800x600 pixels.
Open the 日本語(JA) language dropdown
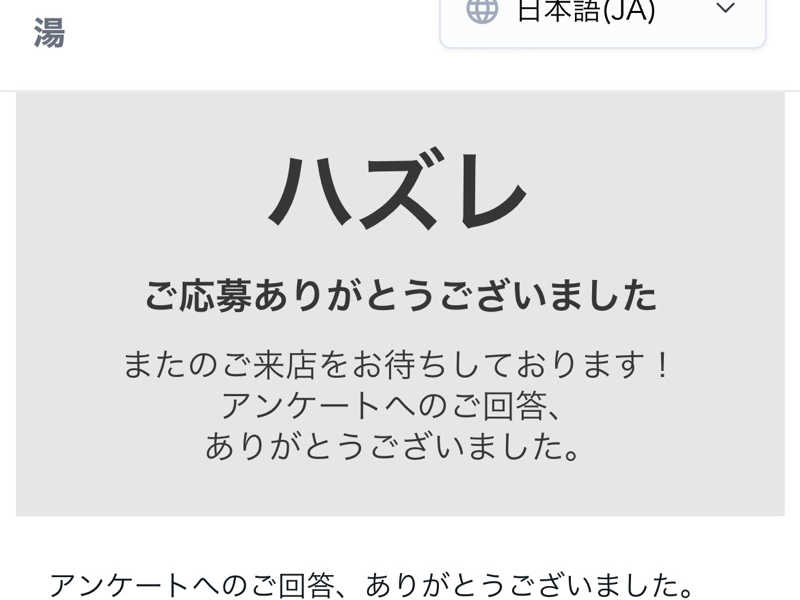(602, 15)
